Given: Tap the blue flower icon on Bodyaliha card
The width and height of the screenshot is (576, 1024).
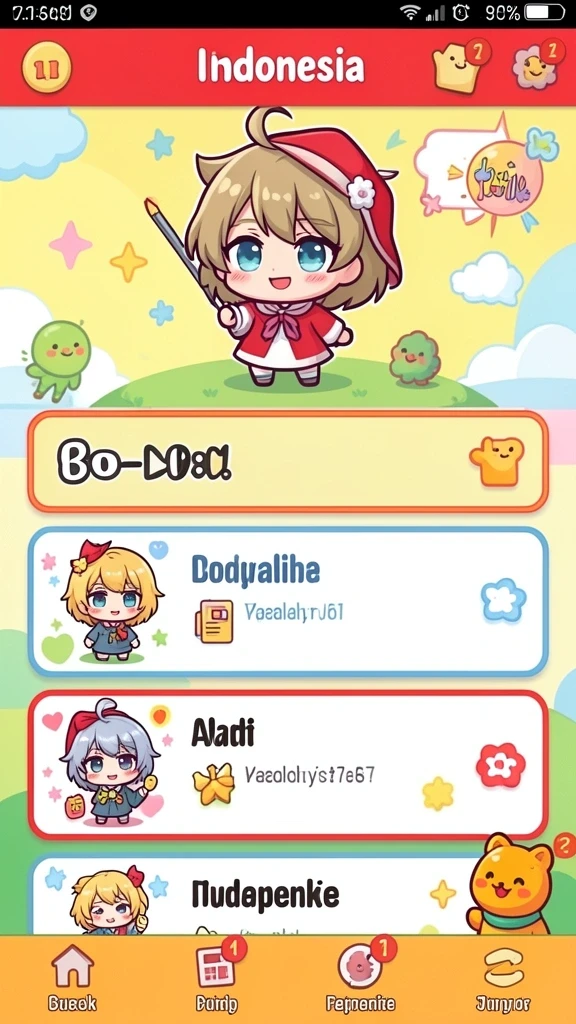Looking at the screenshot, I should tap(503, 600).
